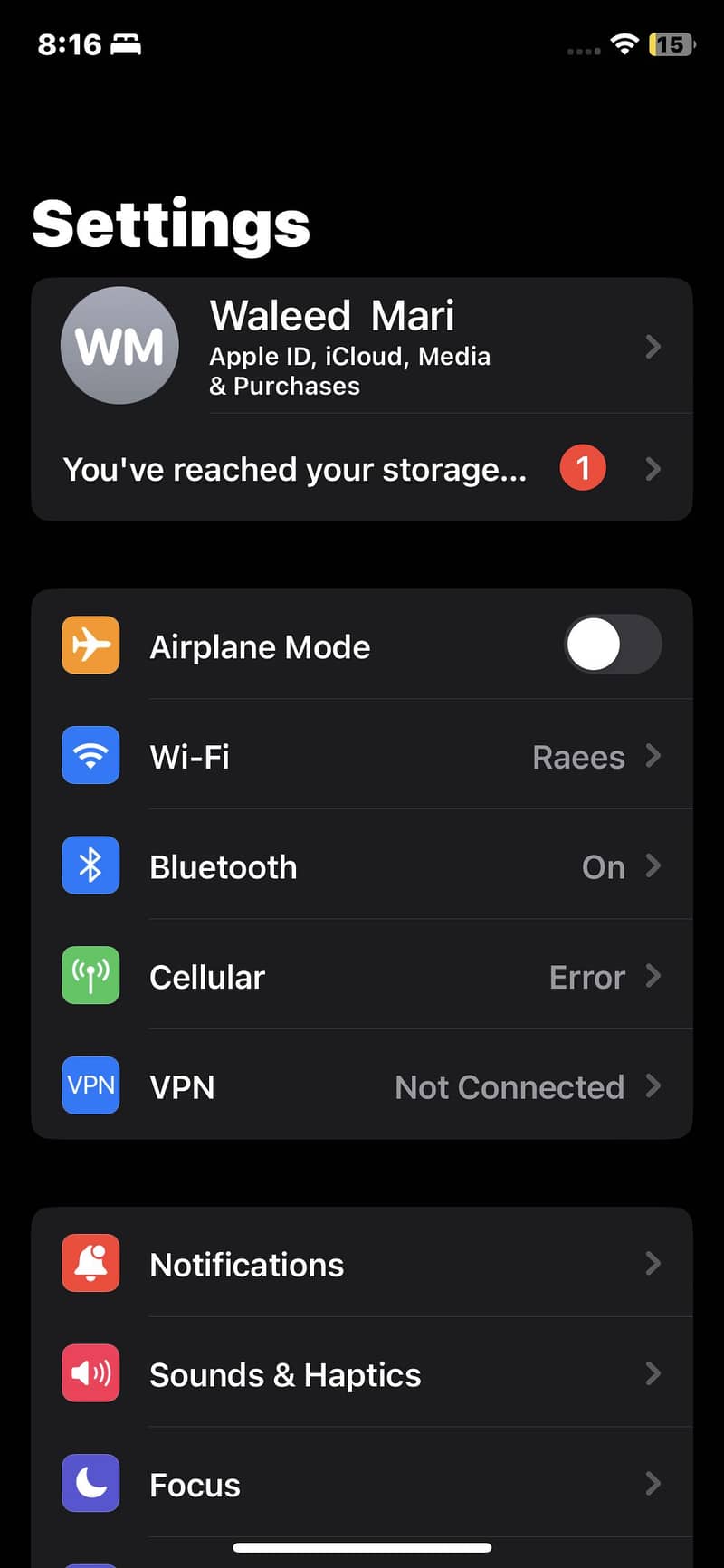Open Bluetooth settings

pyautogui.click(x=362, y=865)
